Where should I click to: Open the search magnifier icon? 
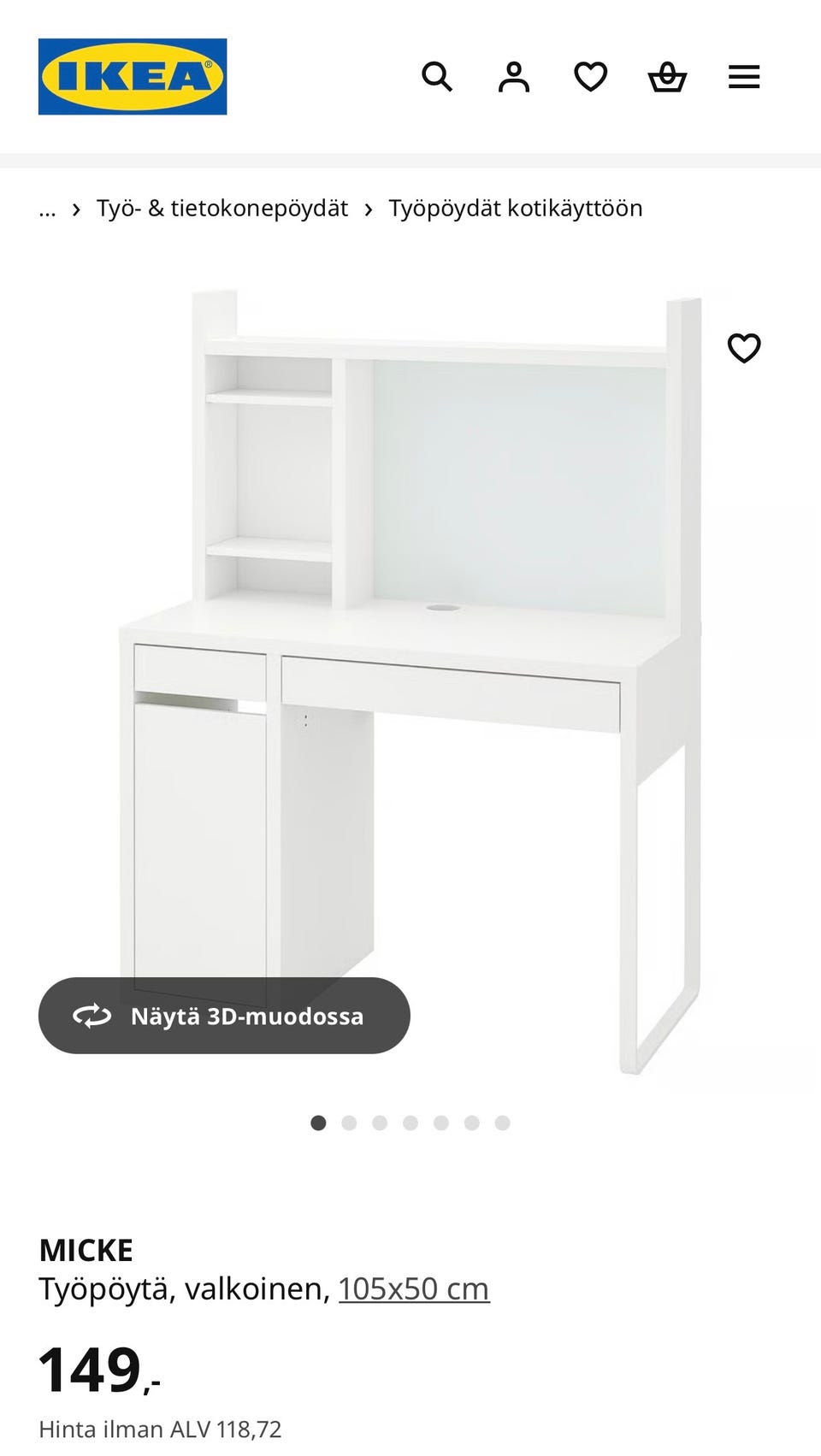click(436, 77)
